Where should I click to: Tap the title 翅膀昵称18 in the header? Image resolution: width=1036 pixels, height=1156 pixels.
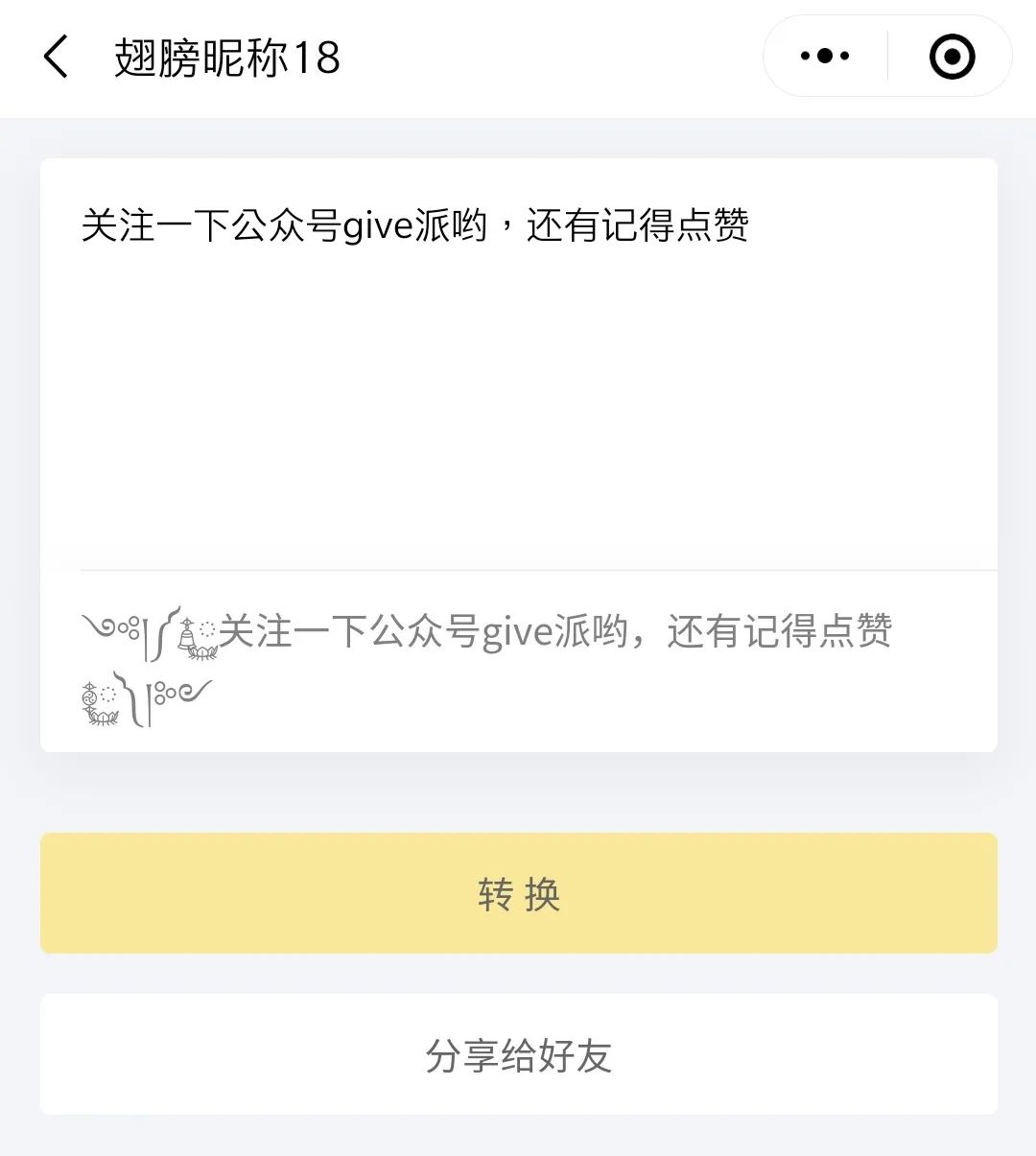click(x=227, y=58)
